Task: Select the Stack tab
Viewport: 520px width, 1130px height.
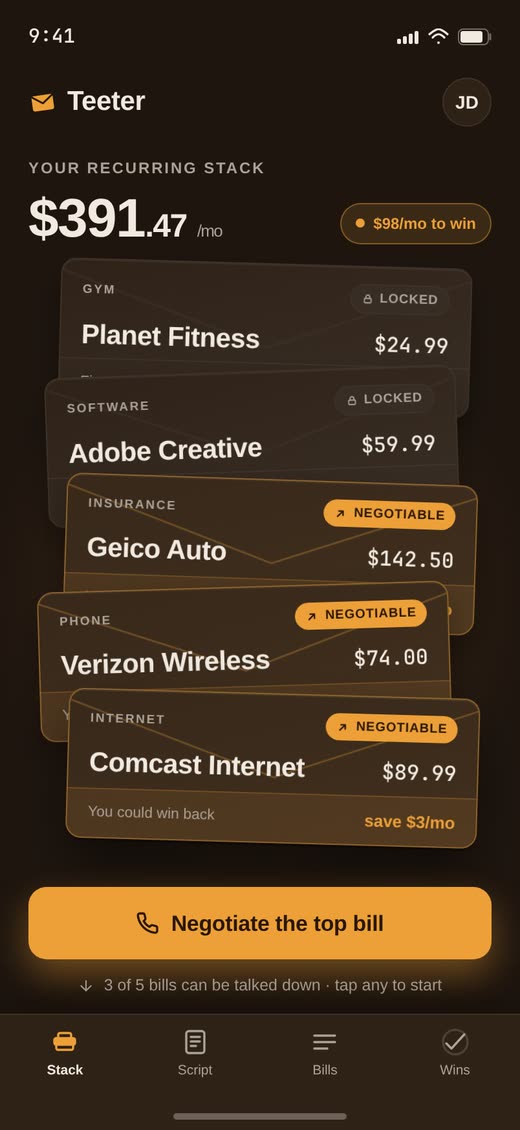Action: click(65, 1052)
